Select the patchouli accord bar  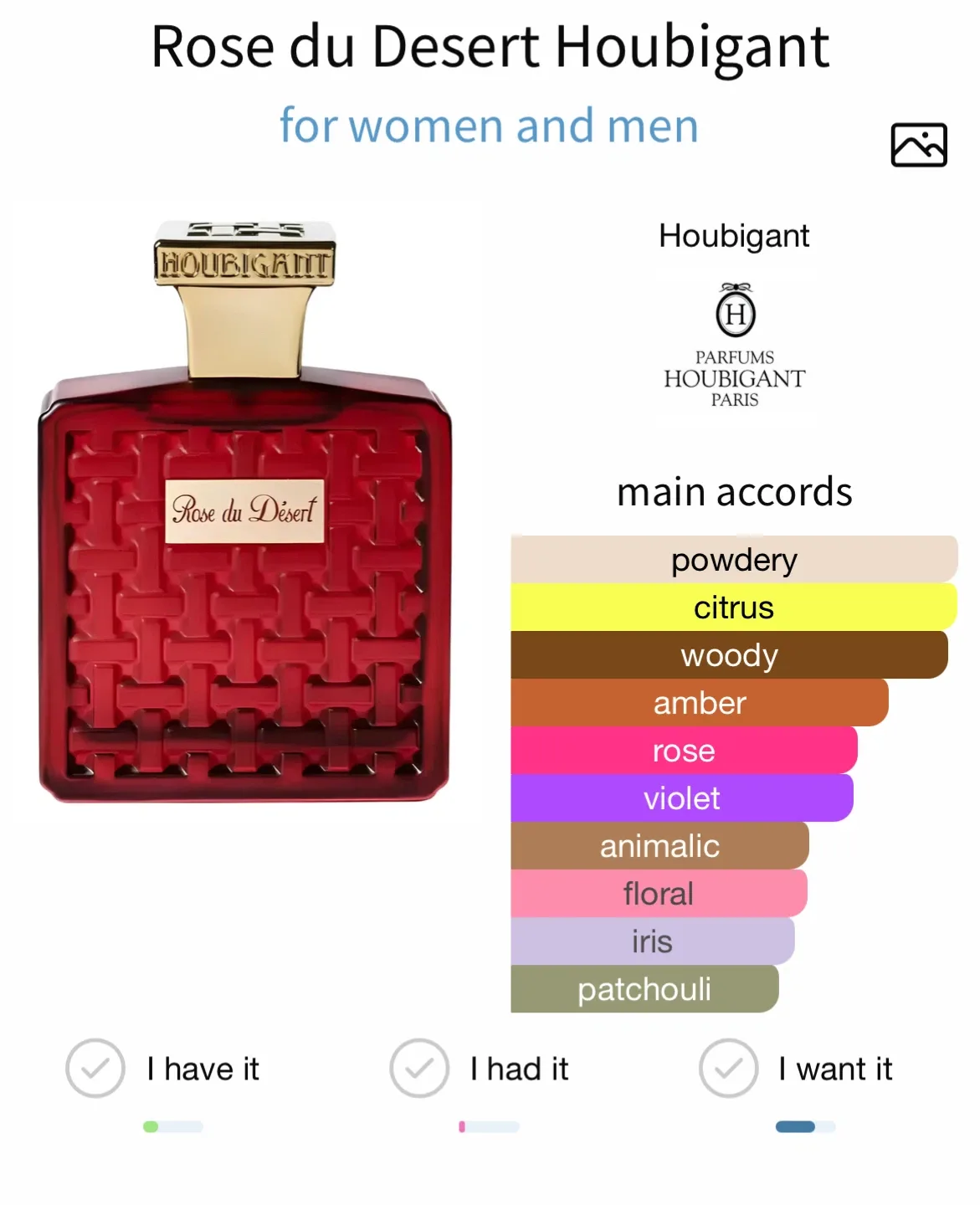[x=644, y=989]
